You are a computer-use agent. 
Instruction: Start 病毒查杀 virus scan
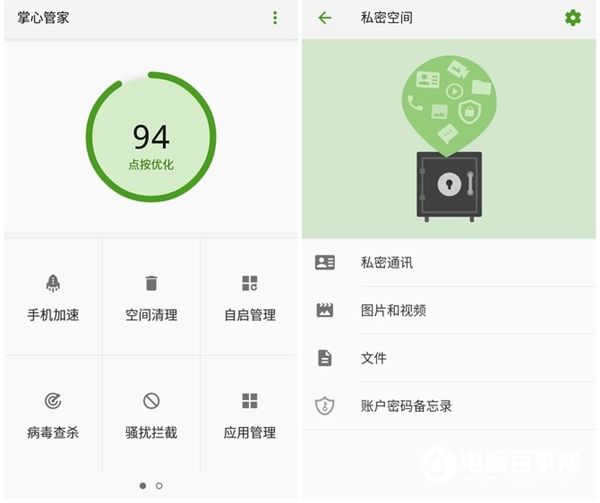pyautogui.click(x=53, y=416)
